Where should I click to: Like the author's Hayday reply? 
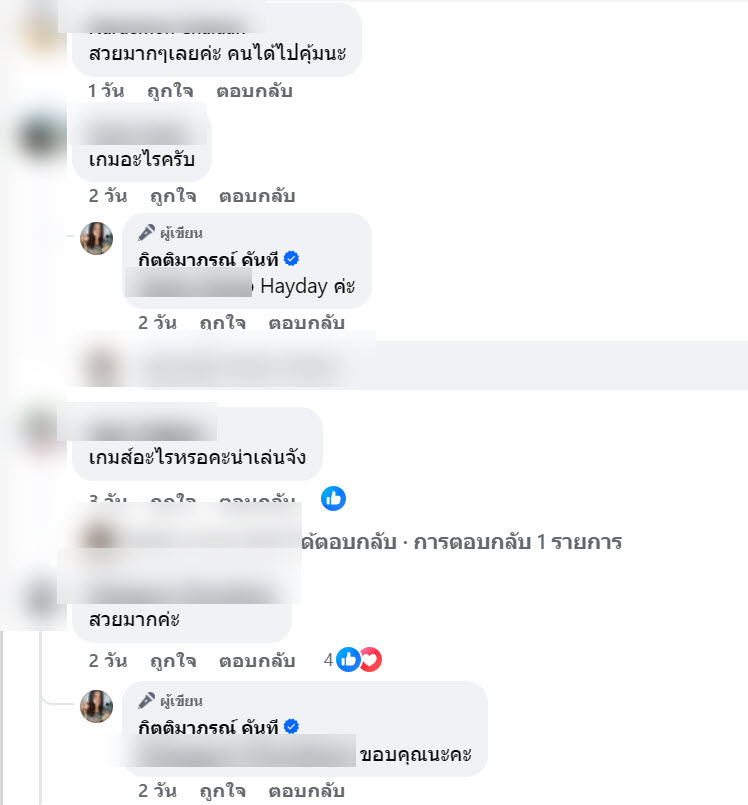pyautogui.click(x=223, y=323)
